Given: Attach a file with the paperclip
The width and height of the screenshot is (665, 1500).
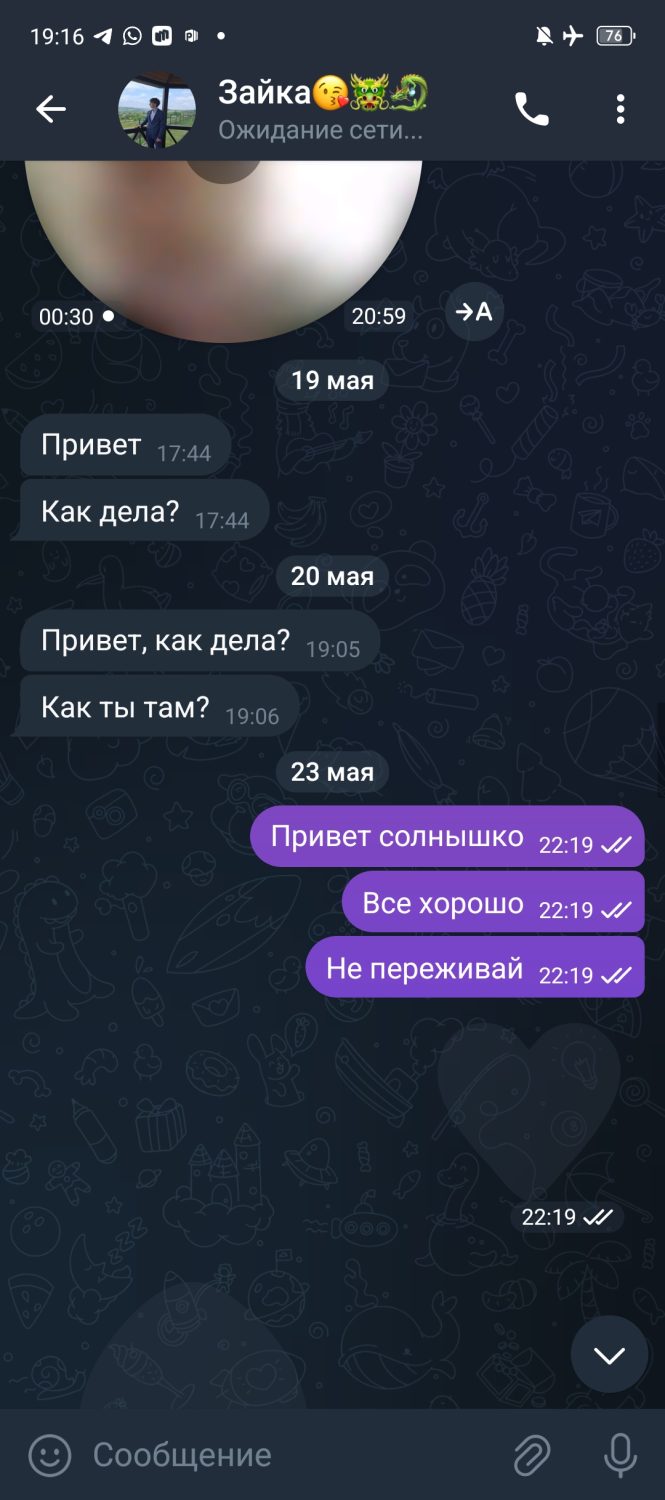Looking at the screenshot, I should click(x=533, y=1455).
